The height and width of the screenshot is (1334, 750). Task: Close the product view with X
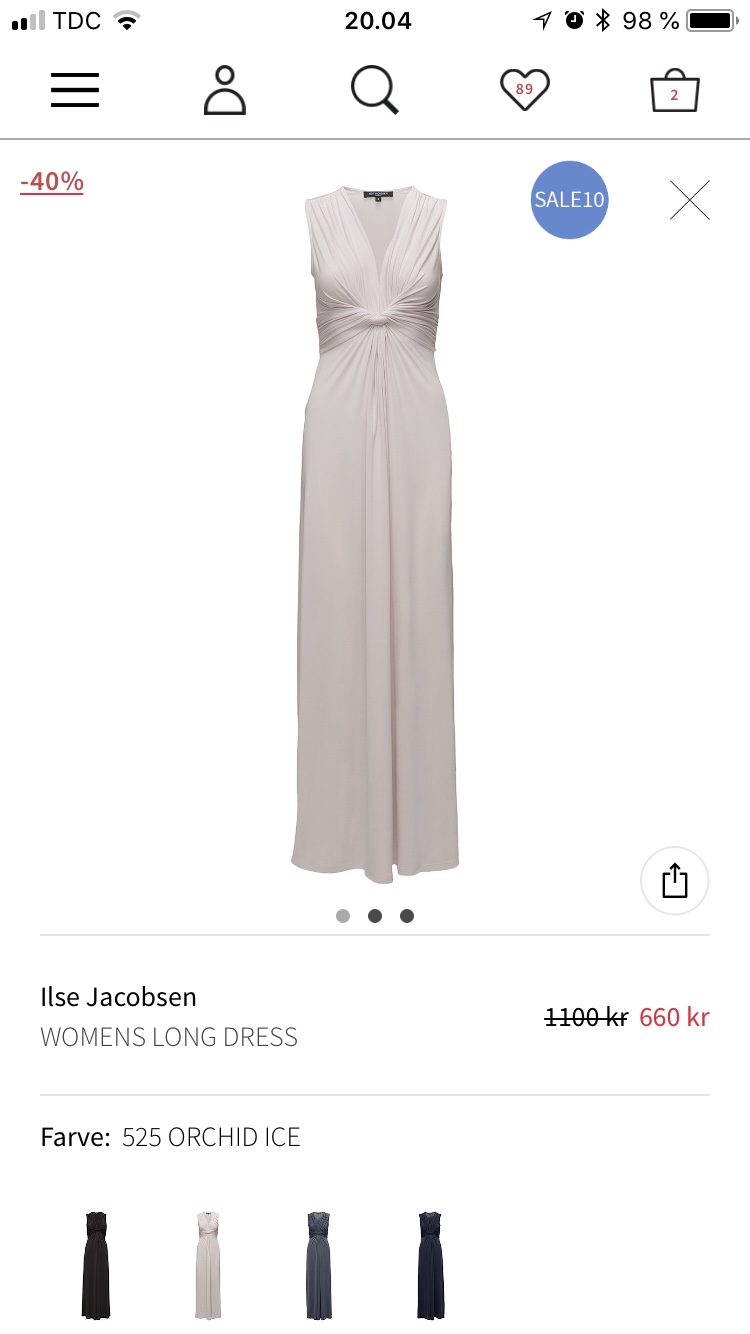(x=690, y=200)
